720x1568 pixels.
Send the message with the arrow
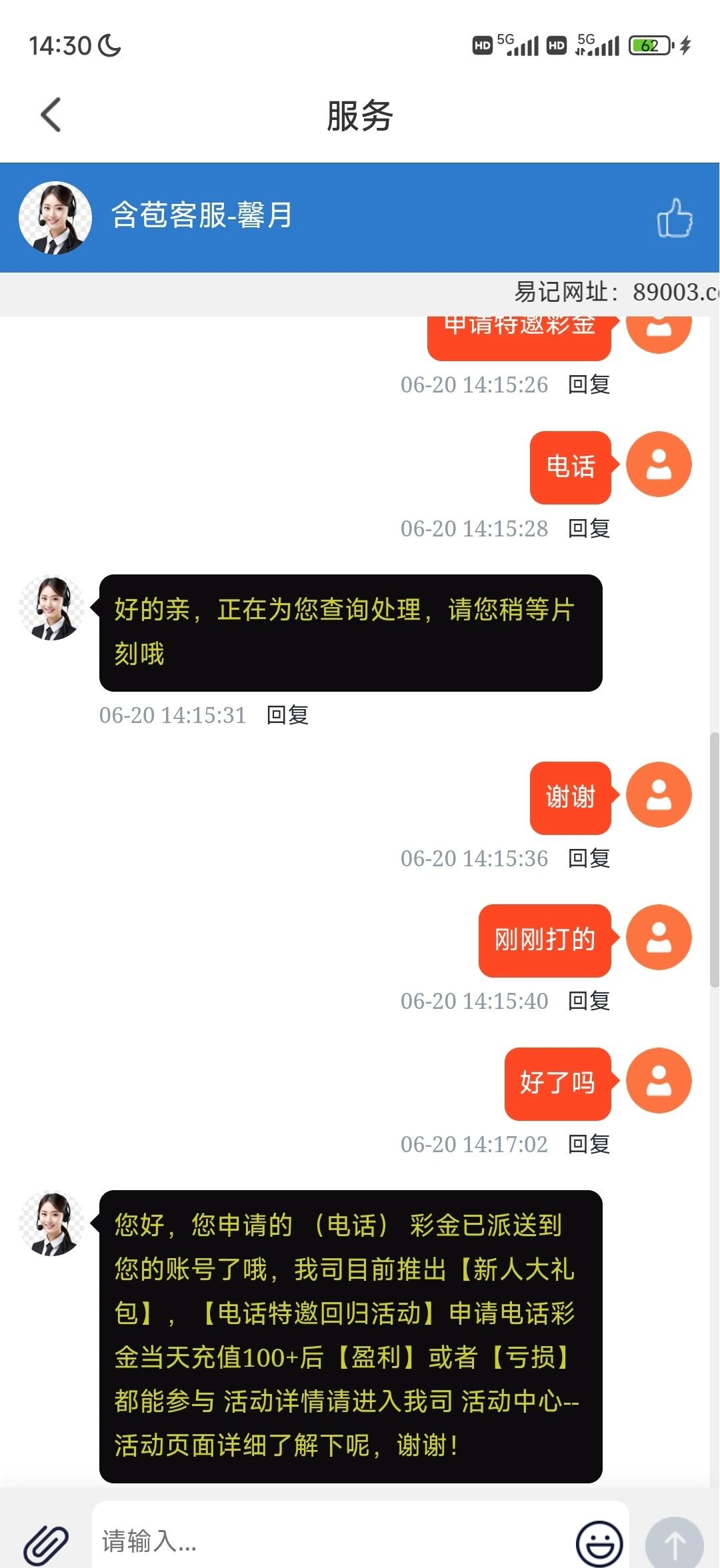674,1542
